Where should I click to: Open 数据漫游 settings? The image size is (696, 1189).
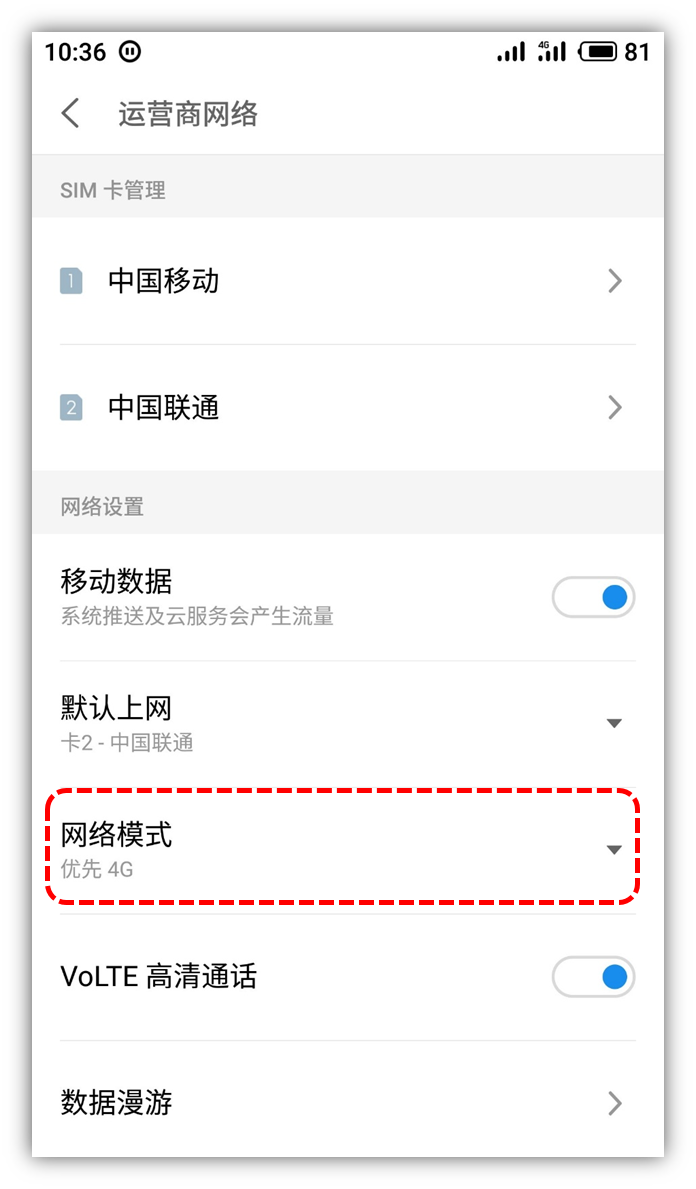tap(347, 1103)
